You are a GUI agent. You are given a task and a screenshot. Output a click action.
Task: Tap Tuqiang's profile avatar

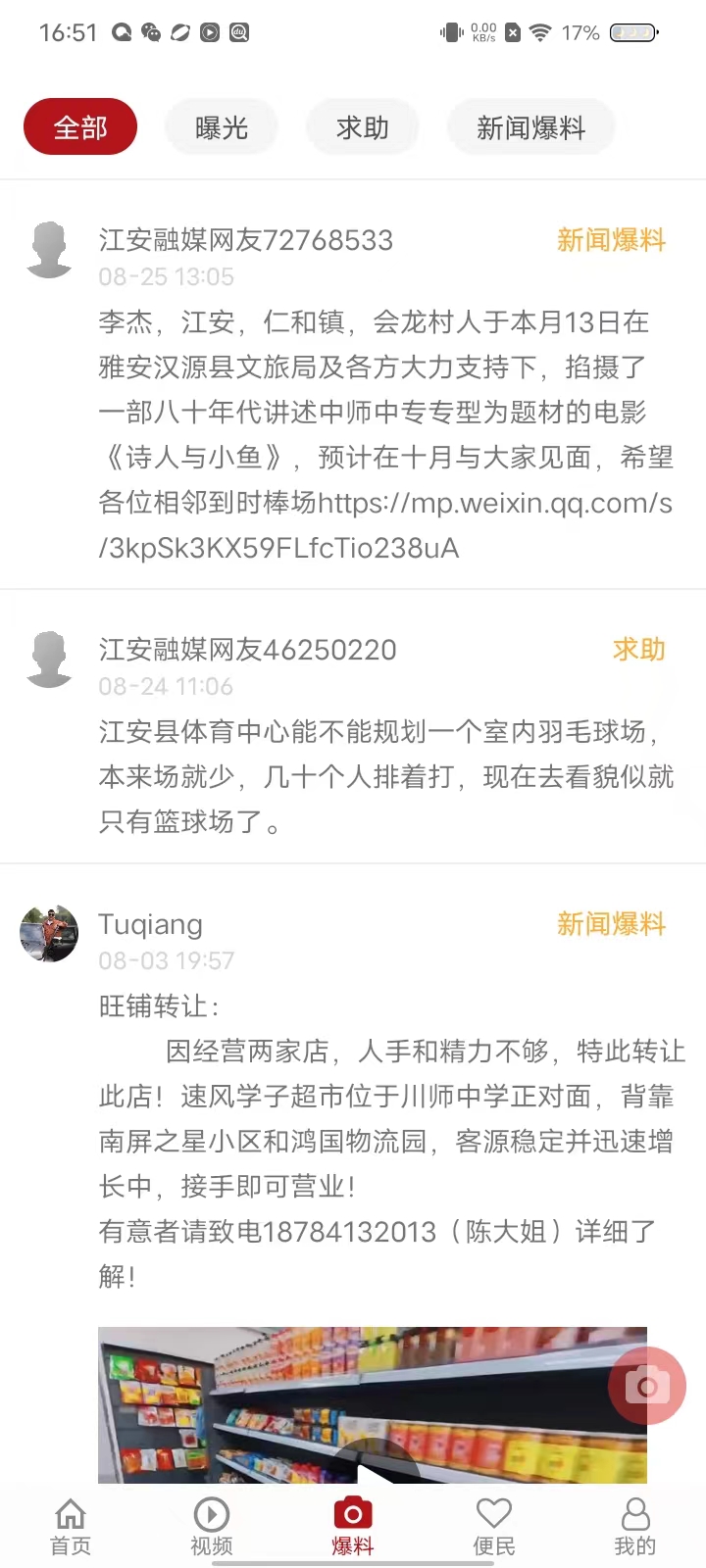(49, 933)
